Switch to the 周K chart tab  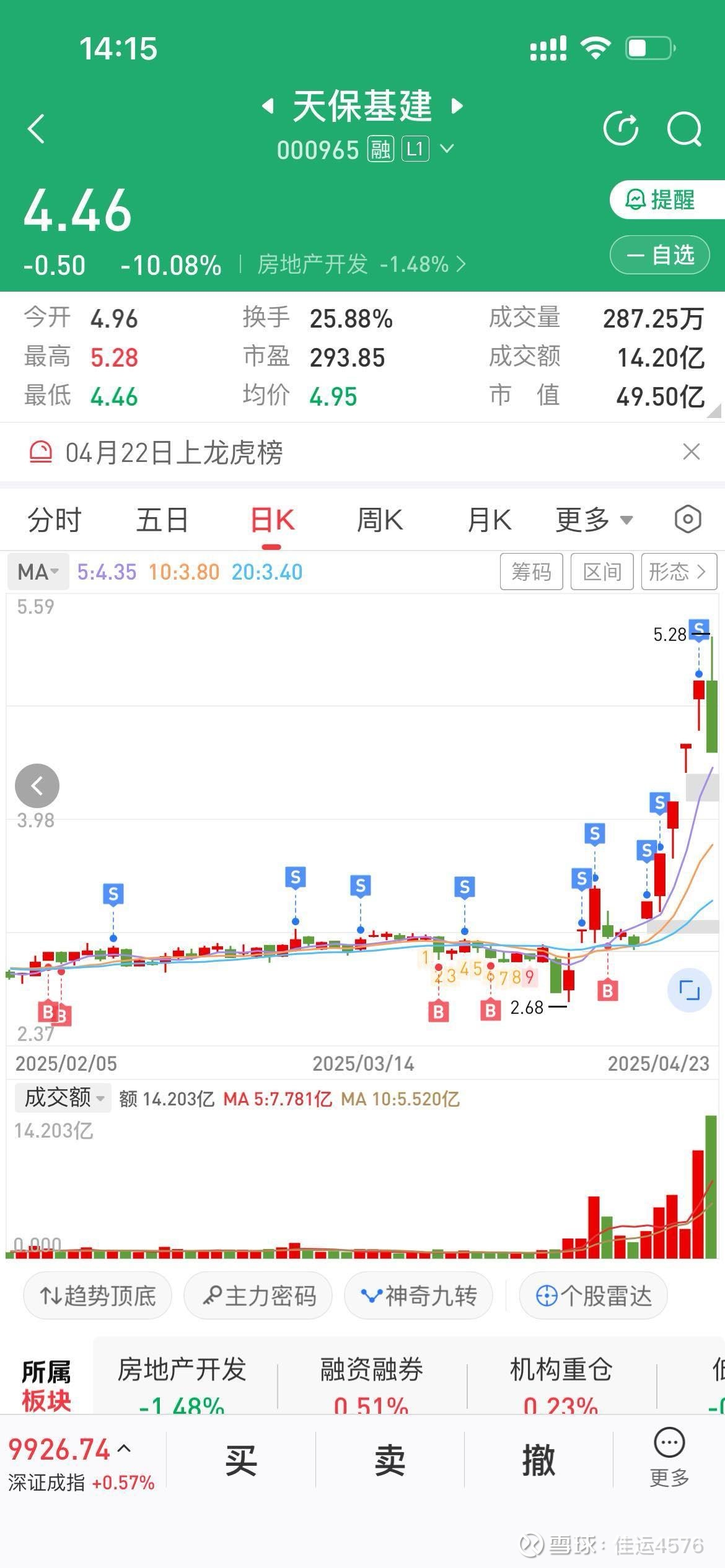[x=380, y=520]
